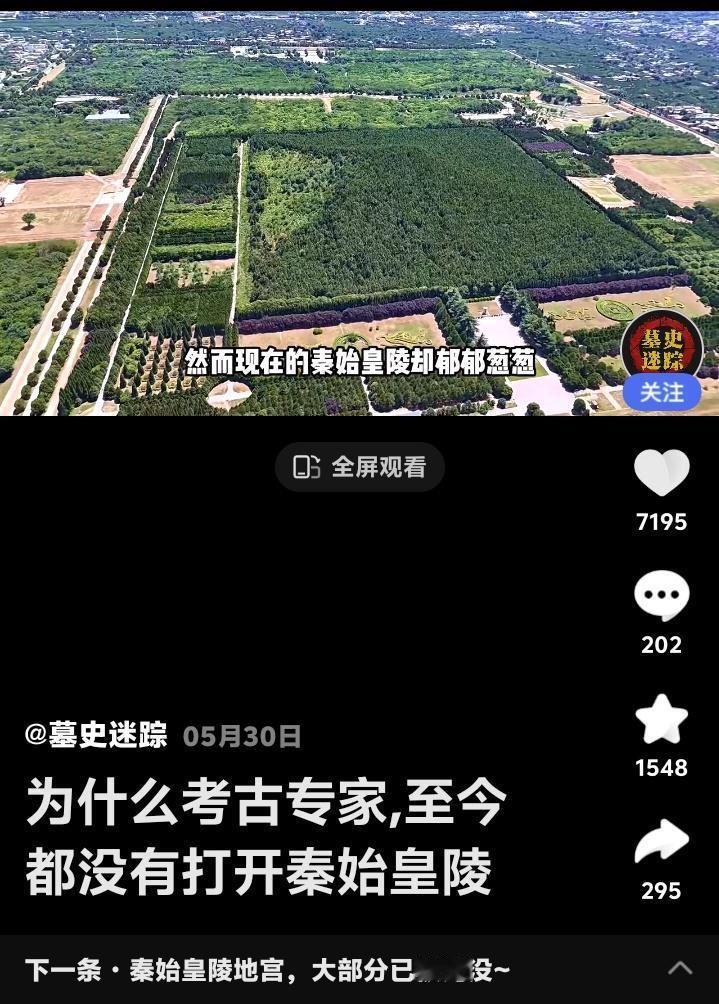Screen dimensions: 719x1004
Task: Save video with the star icon
Action: pos(661,719)
